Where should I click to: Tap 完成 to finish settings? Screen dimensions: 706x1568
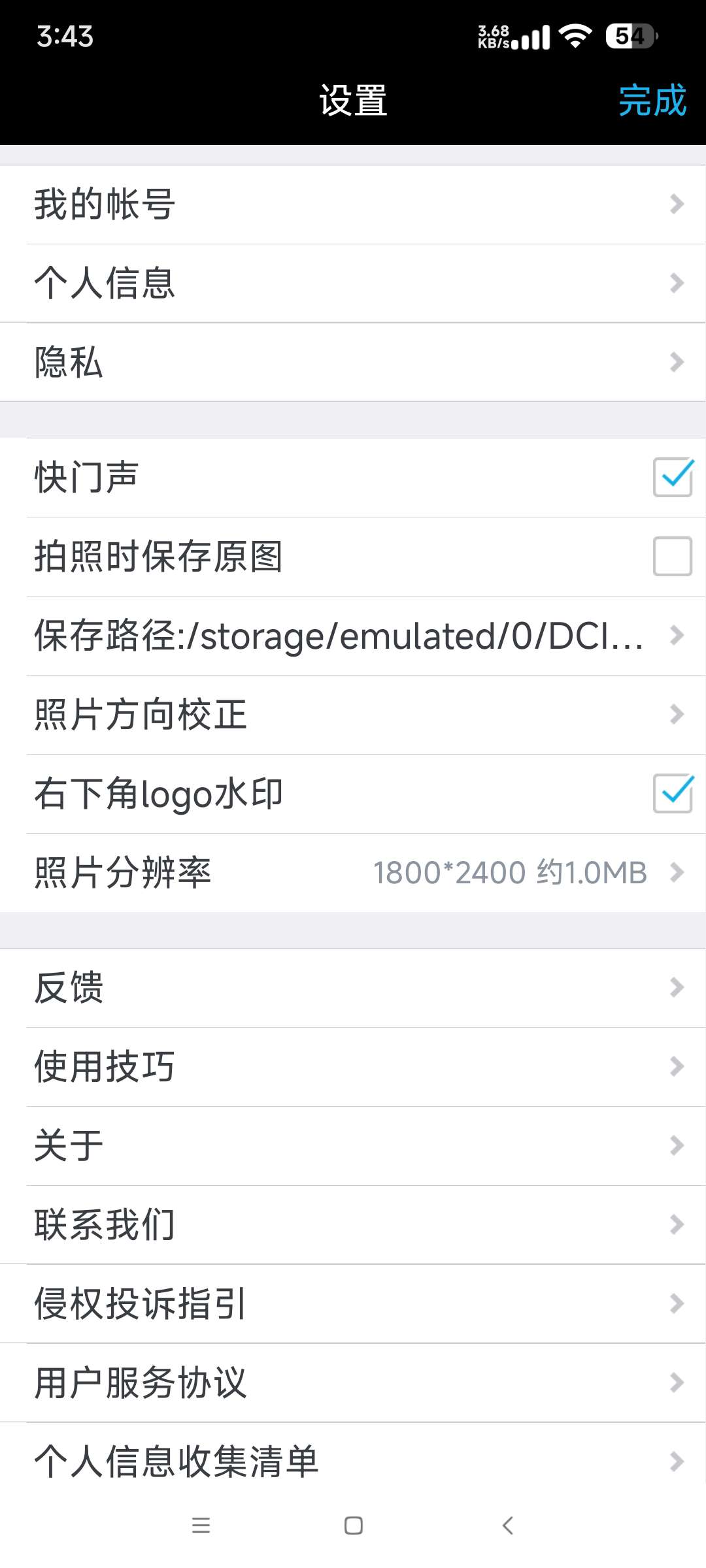[652, 101]
